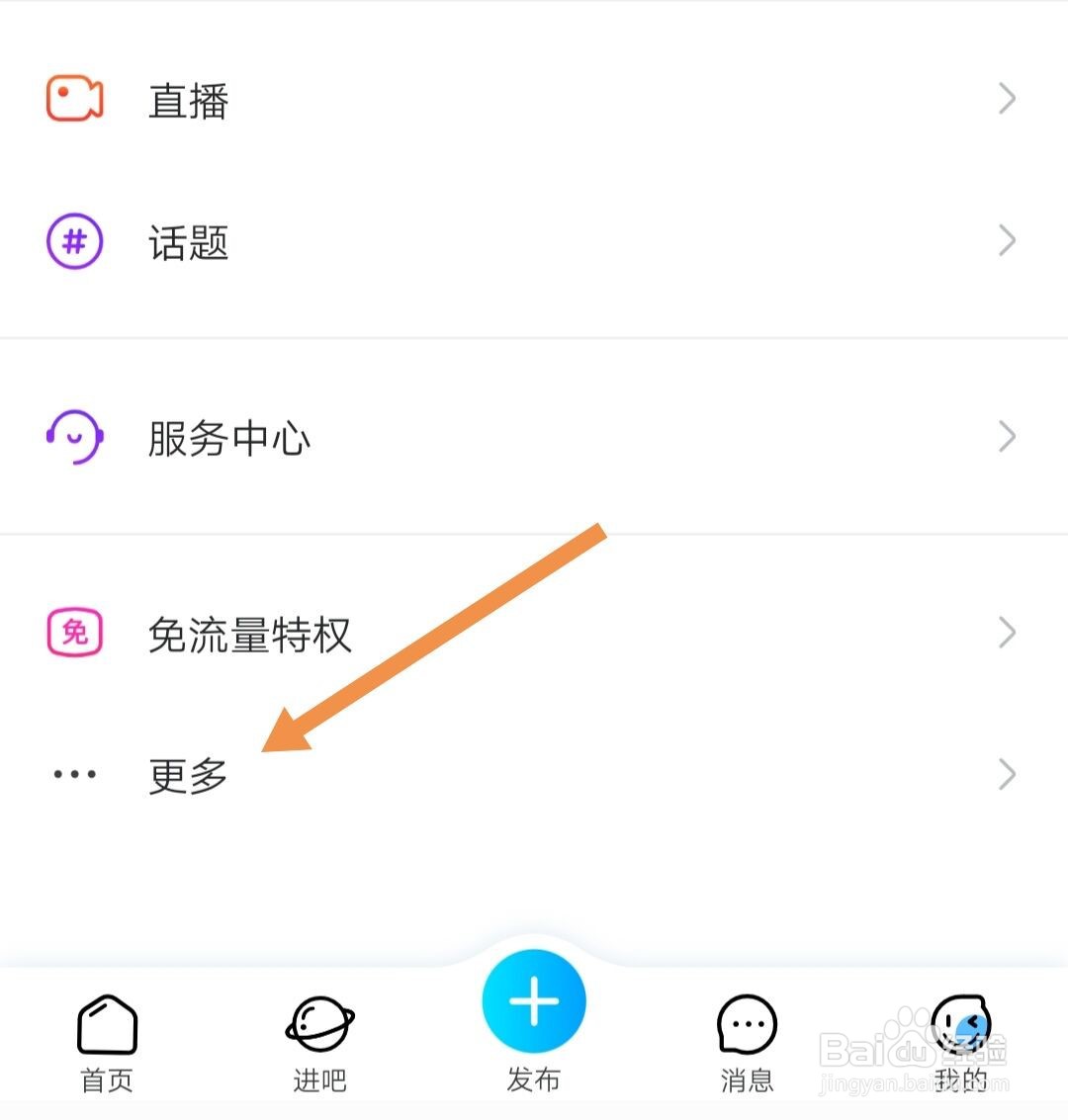Expand the 直播 row chevron
The width and height of the screenshot is (1068, 1120).
pos(1006,97)
